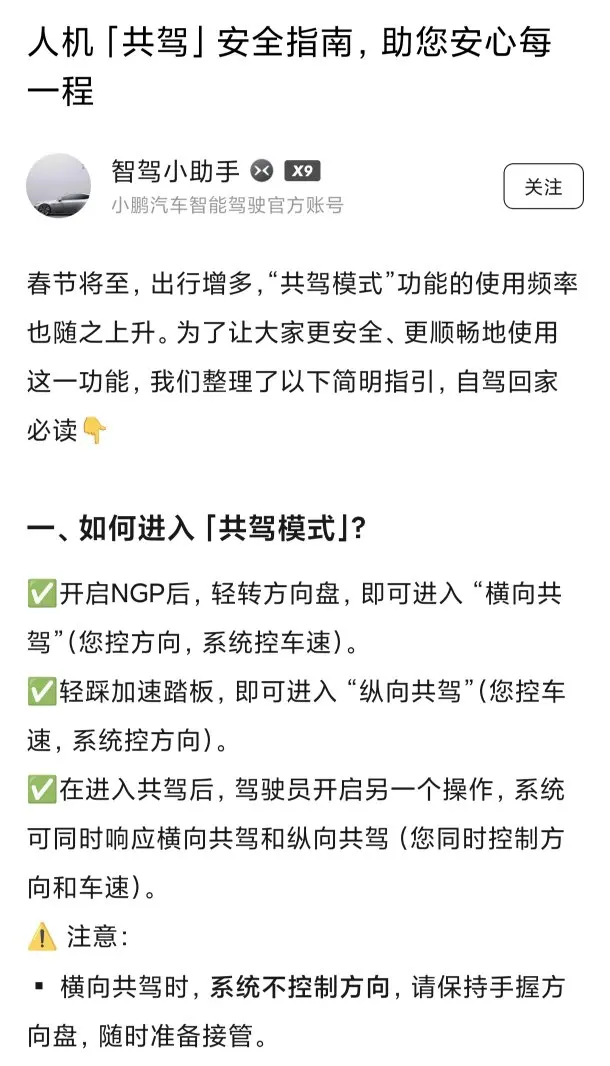Open the 智驾小助手 account name
The width and height of the screenshot is (610, 1066).
(175, 171)
